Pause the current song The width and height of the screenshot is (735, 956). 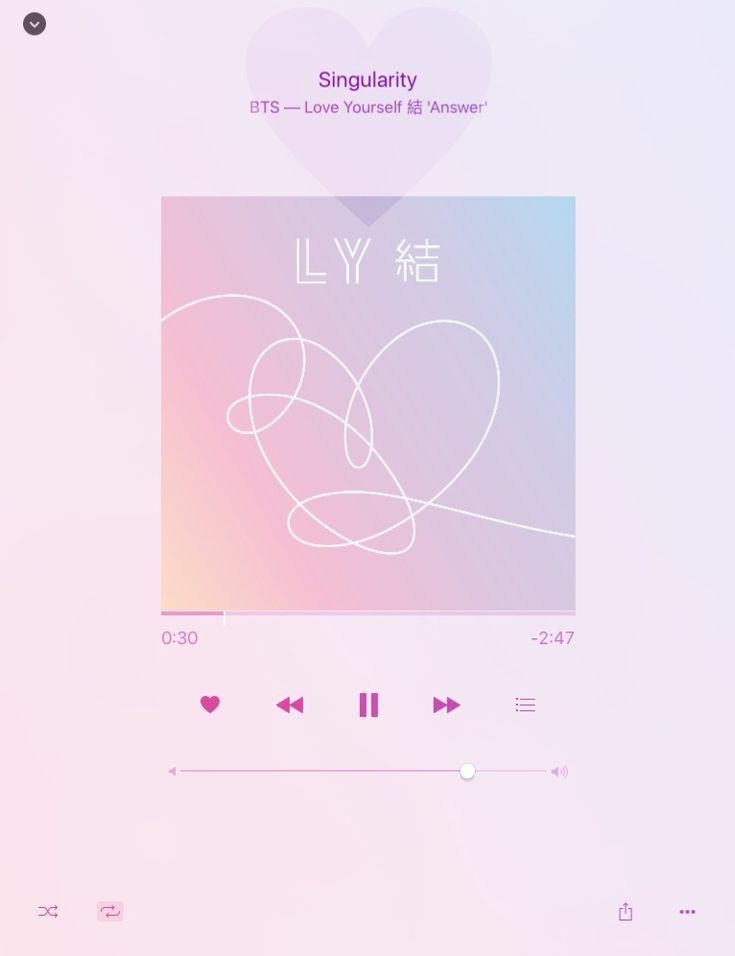(x=368, y=705)
